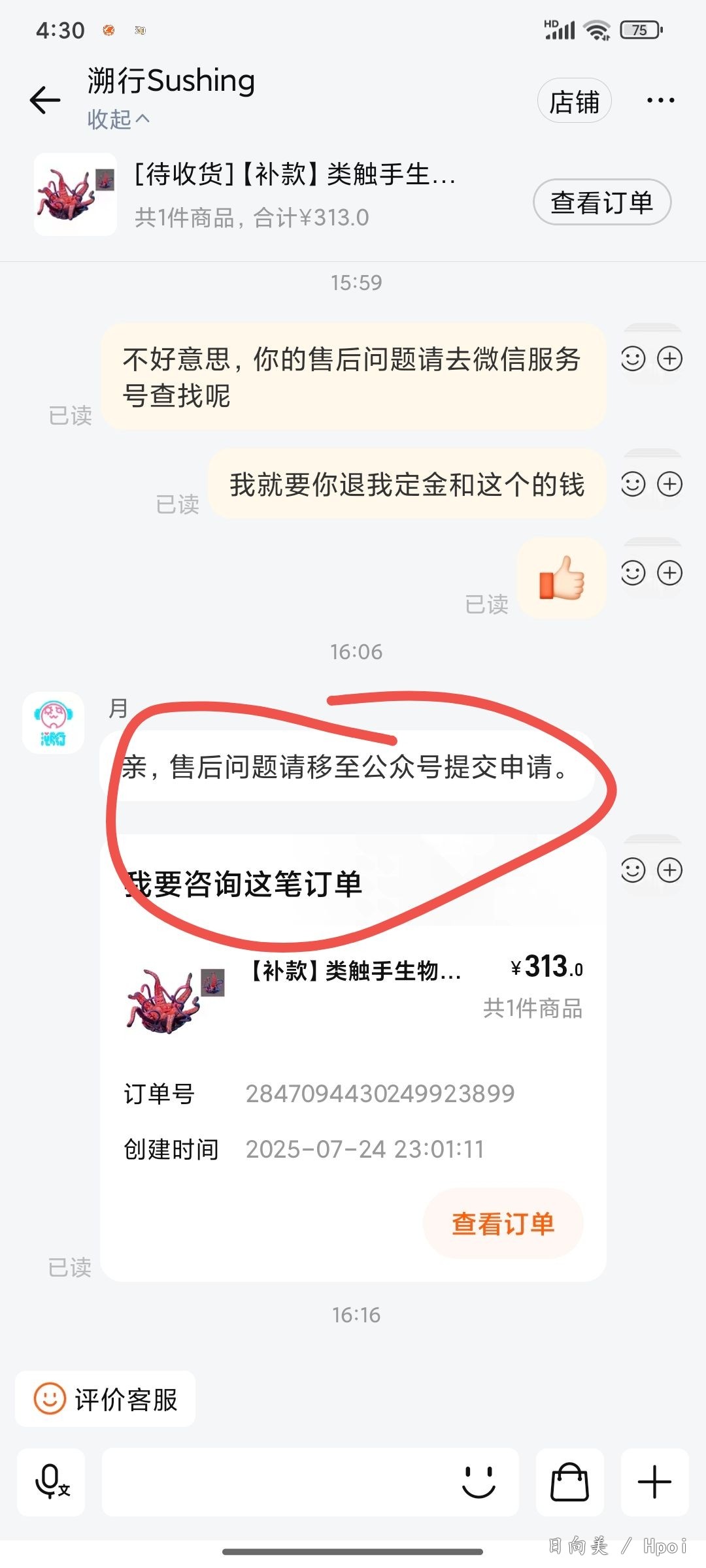React with emoji to 不好意思 message
This screenshot has width=706, height=1568.
633,359
